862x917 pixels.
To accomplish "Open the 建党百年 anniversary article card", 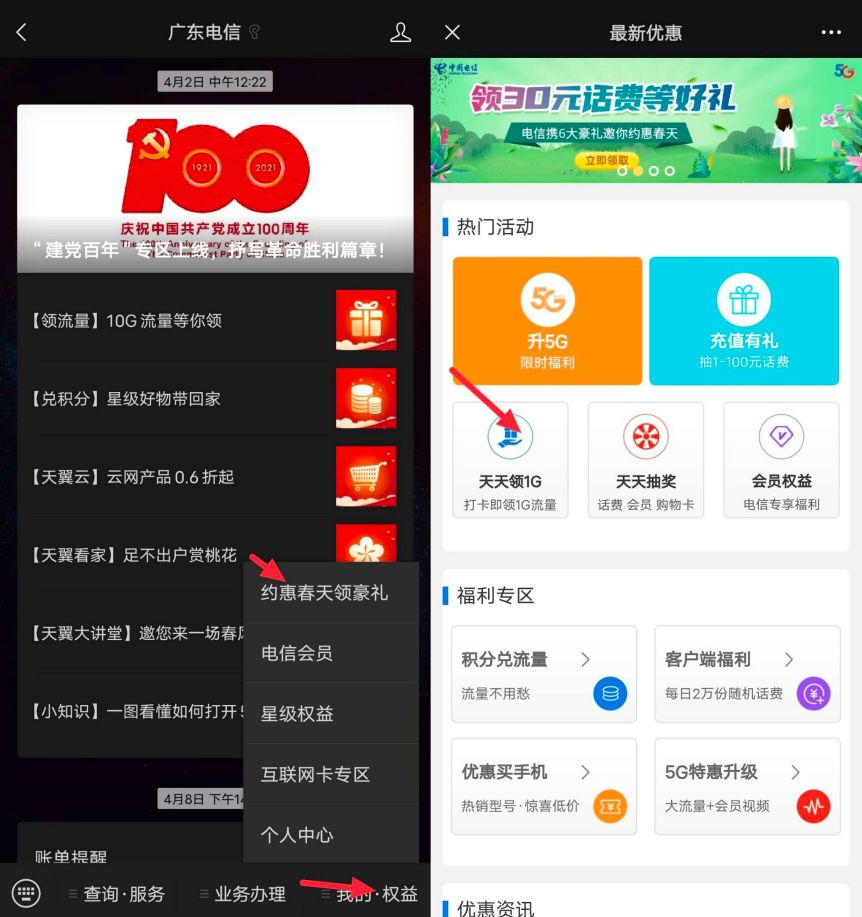I will pos(215,189).
